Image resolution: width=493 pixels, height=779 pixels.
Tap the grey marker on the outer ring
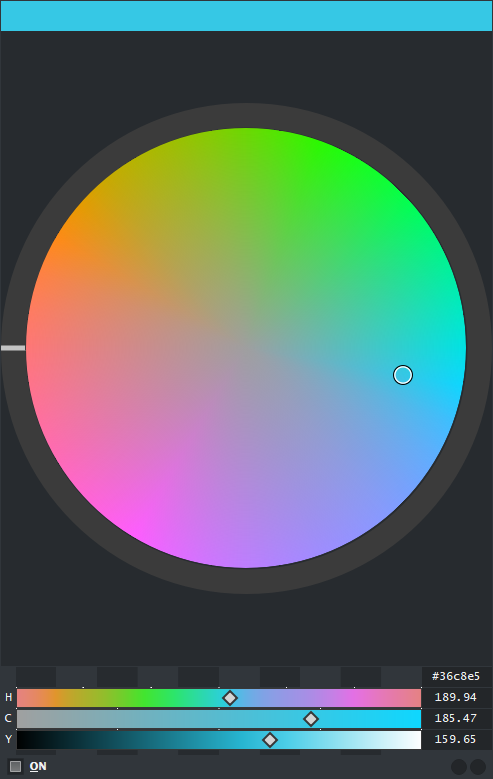point(13,348)
